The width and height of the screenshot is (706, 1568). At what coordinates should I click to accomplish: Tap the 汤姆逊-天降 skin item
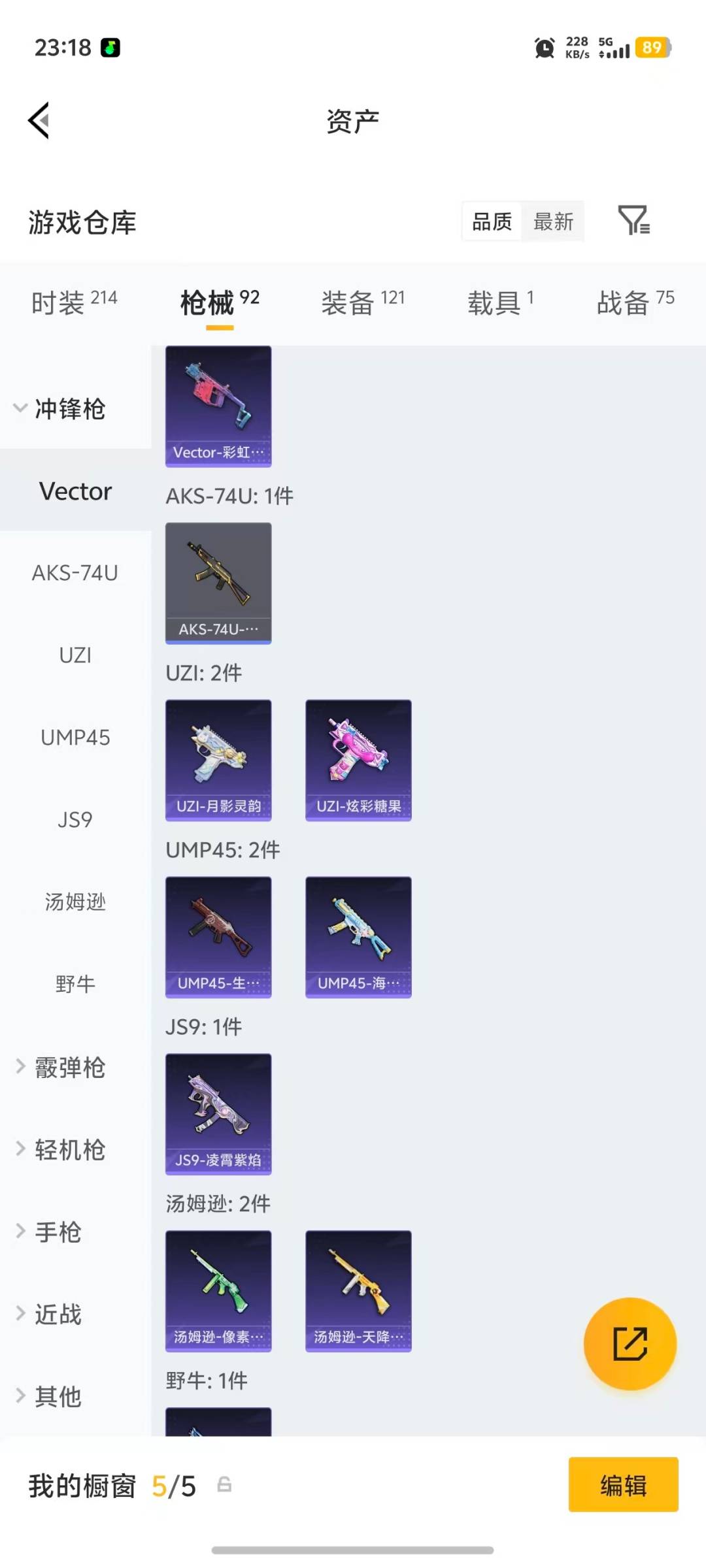click(x=358, y=1290)
